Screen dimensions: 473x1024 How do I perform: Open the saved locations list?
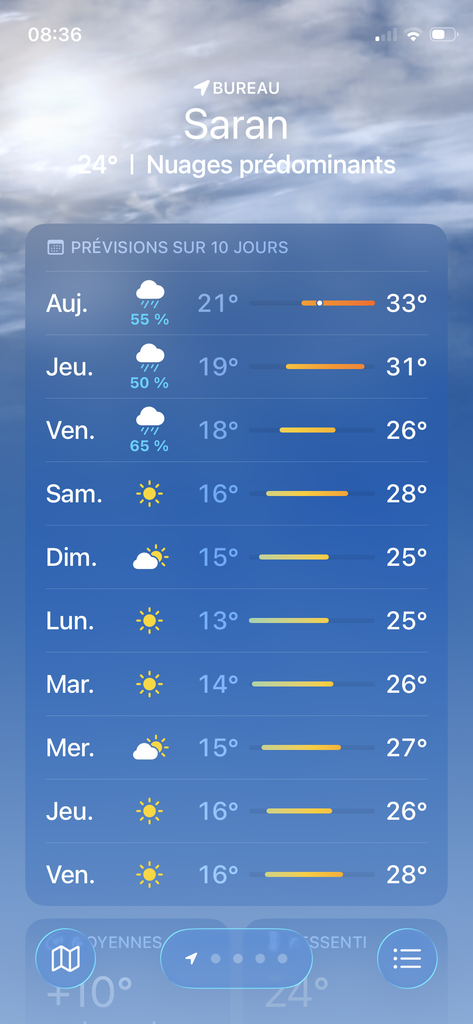407,958
